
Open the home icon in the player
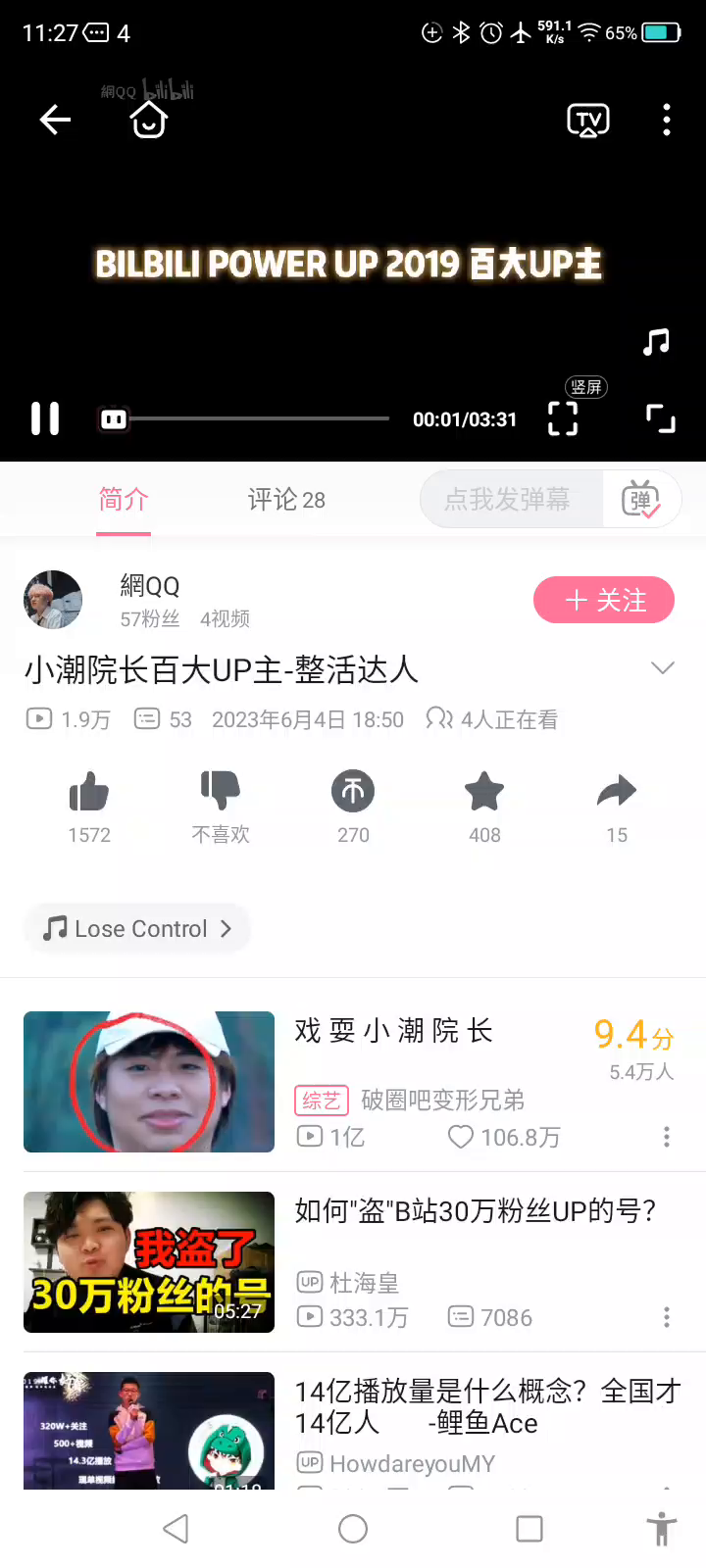pos(149,120)
